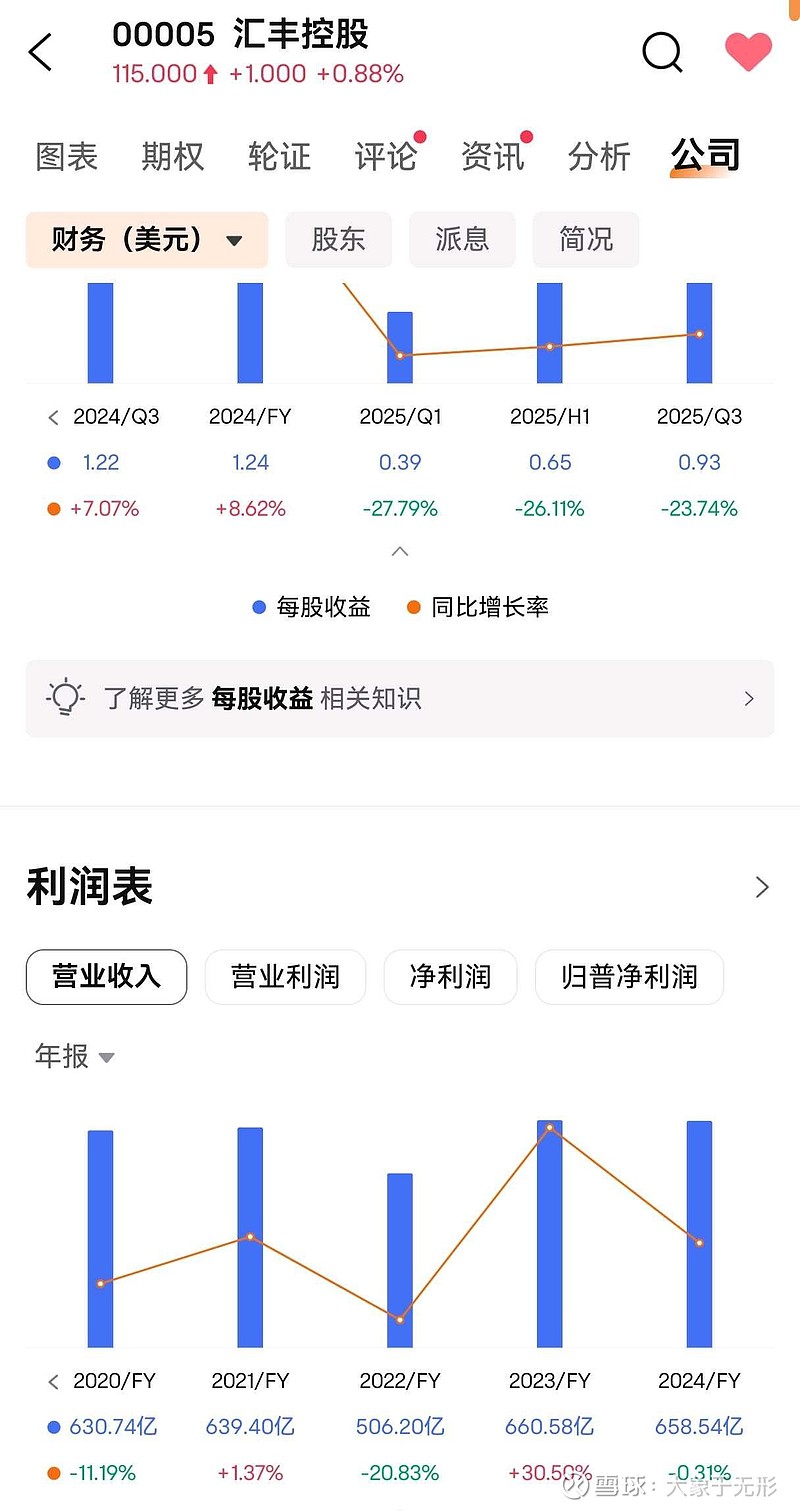Image resolution: width=800 pixels, height=1511 pixels.
Task: Tap the light bulb knowledge icon
Action: click(64, 697)
